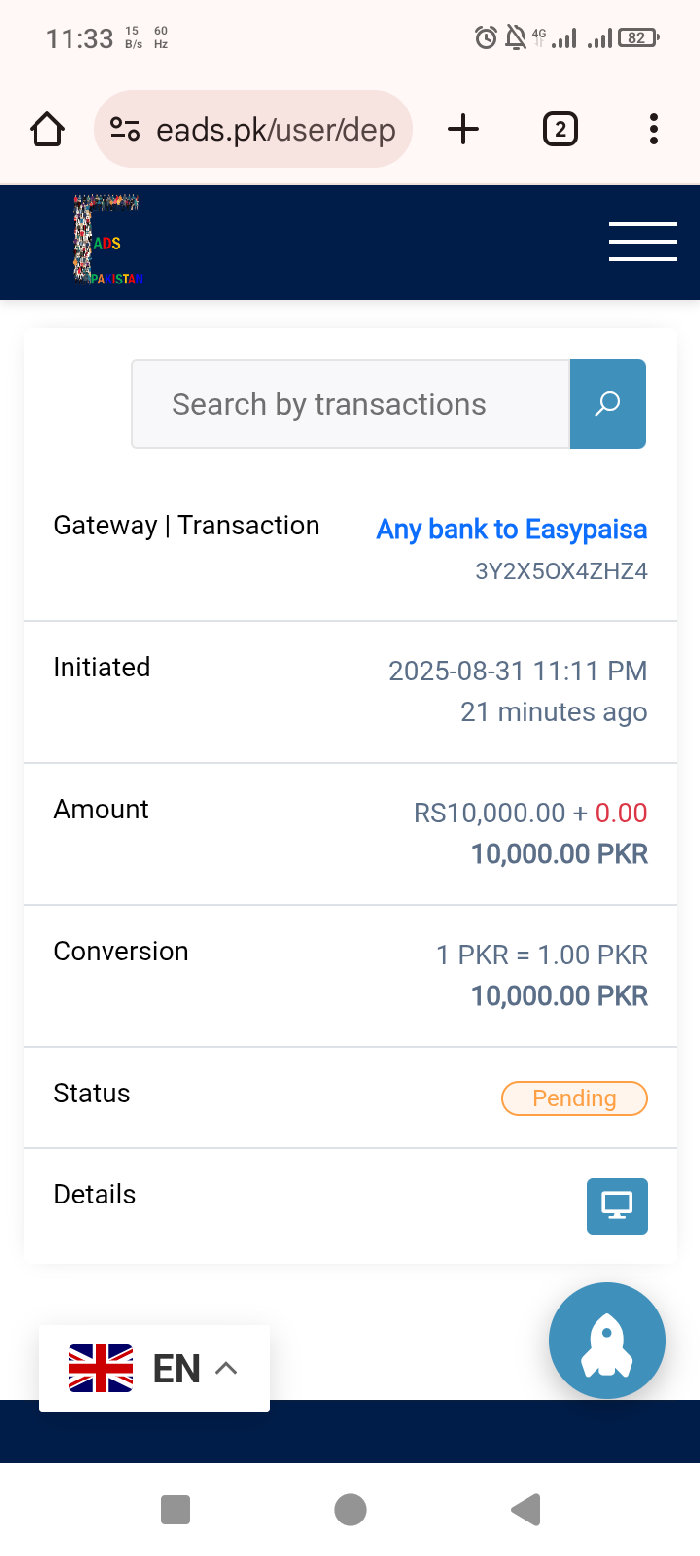This screenshot has height=1556, width=700.
Task: Open a new browser tab
Action: [x=463, y=129]
